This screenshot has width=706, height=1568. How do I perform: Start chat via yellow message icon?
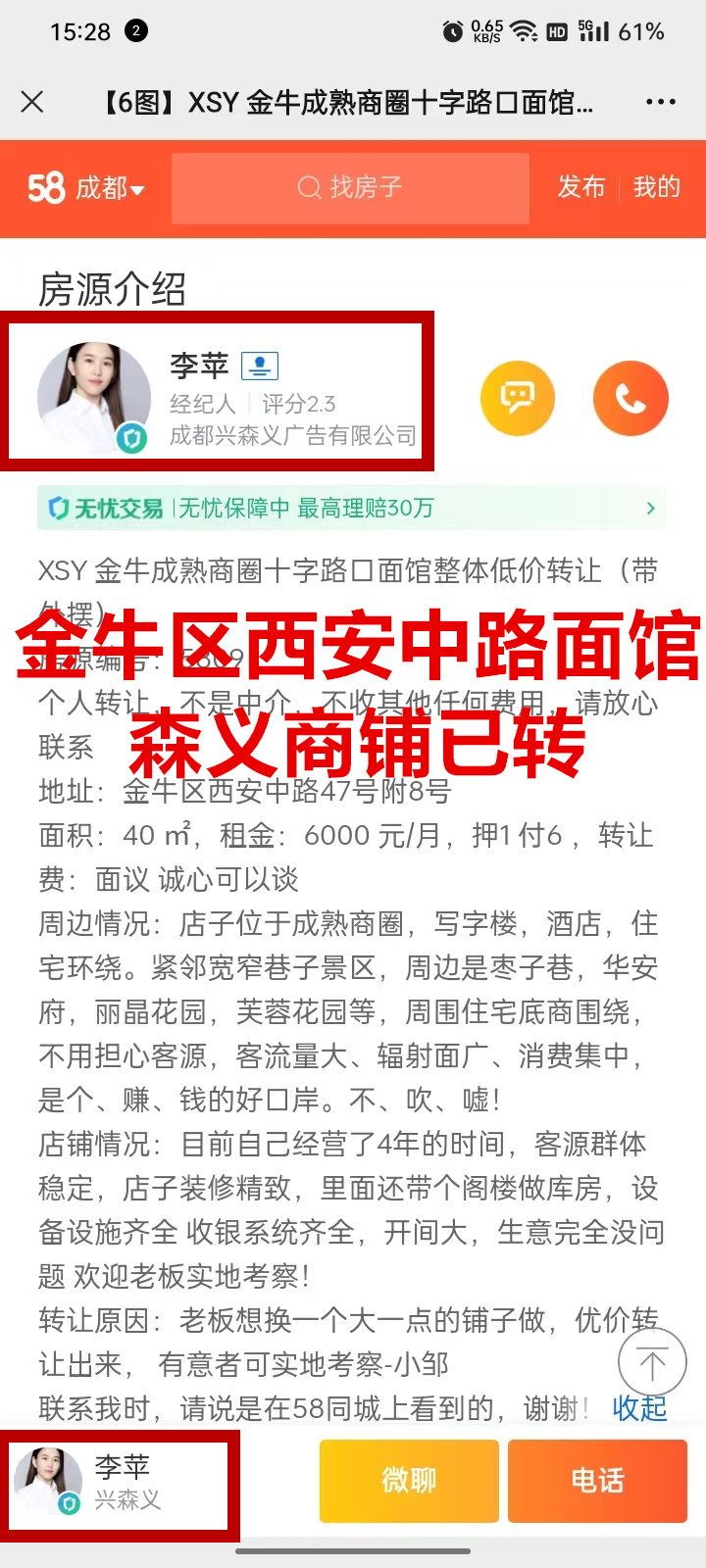tap(517, 398)
